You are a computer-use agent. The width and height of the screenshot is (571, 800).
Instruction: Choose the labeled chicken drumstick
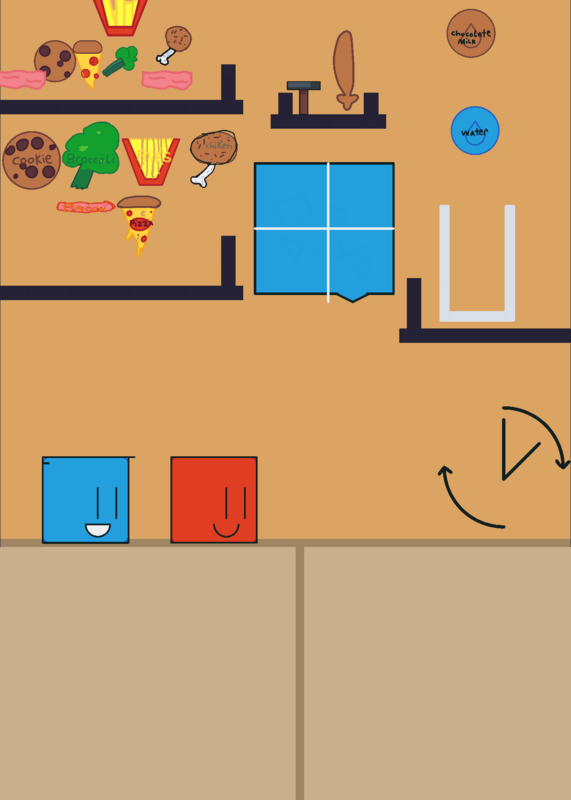point(213,158)
